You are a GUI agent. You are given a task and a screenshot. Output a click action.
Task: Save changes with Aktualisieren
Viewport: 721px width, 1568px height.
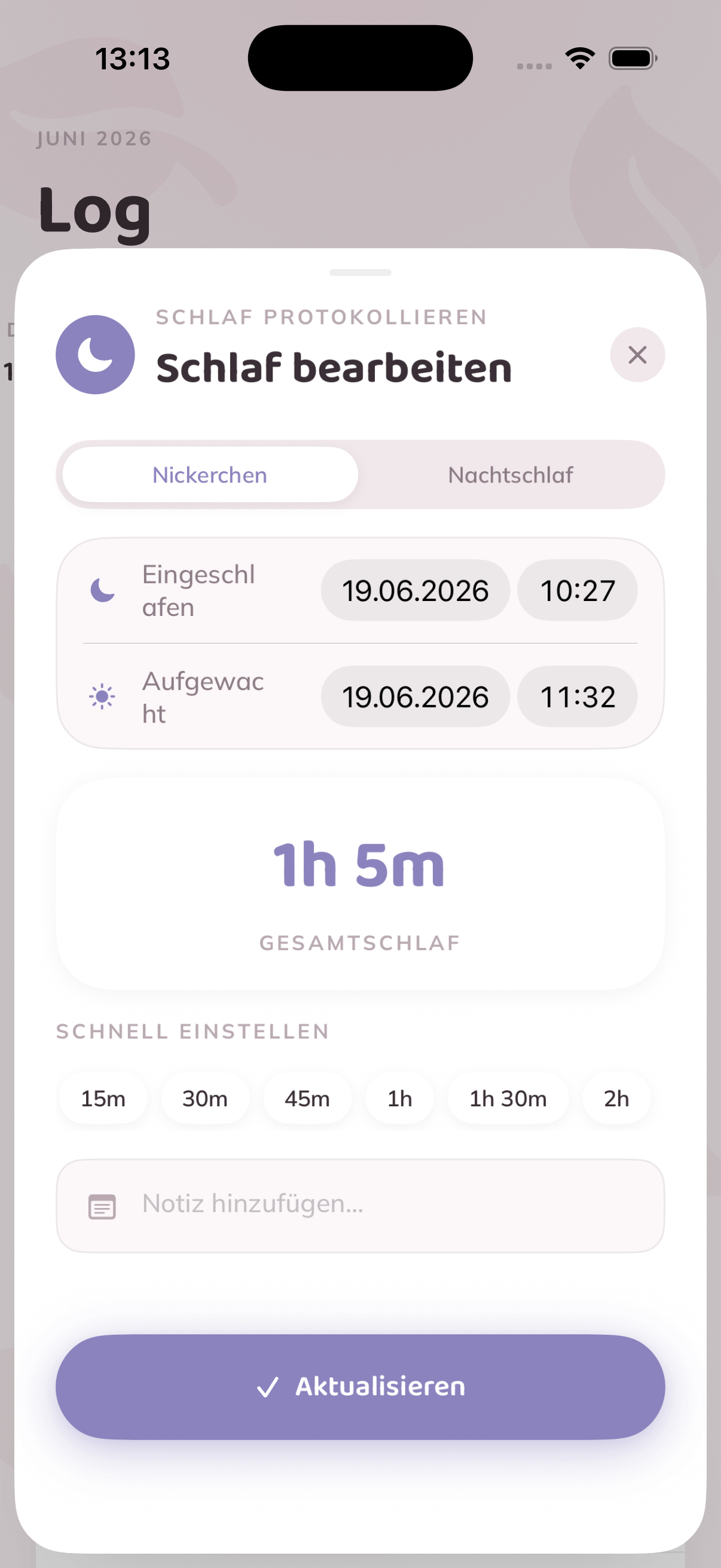[360, 1387]
